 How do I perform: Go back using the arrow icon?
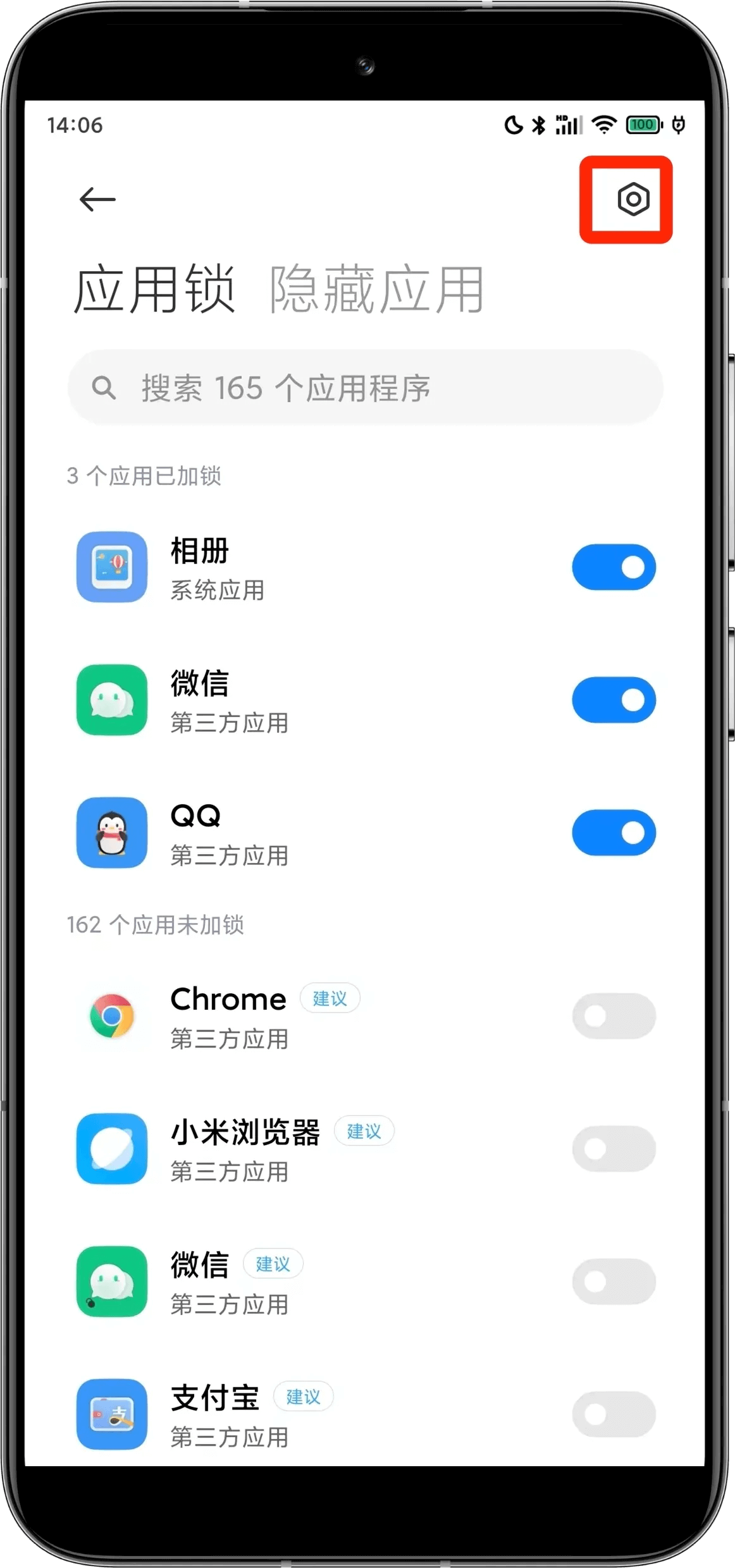[x=97, y=199]
